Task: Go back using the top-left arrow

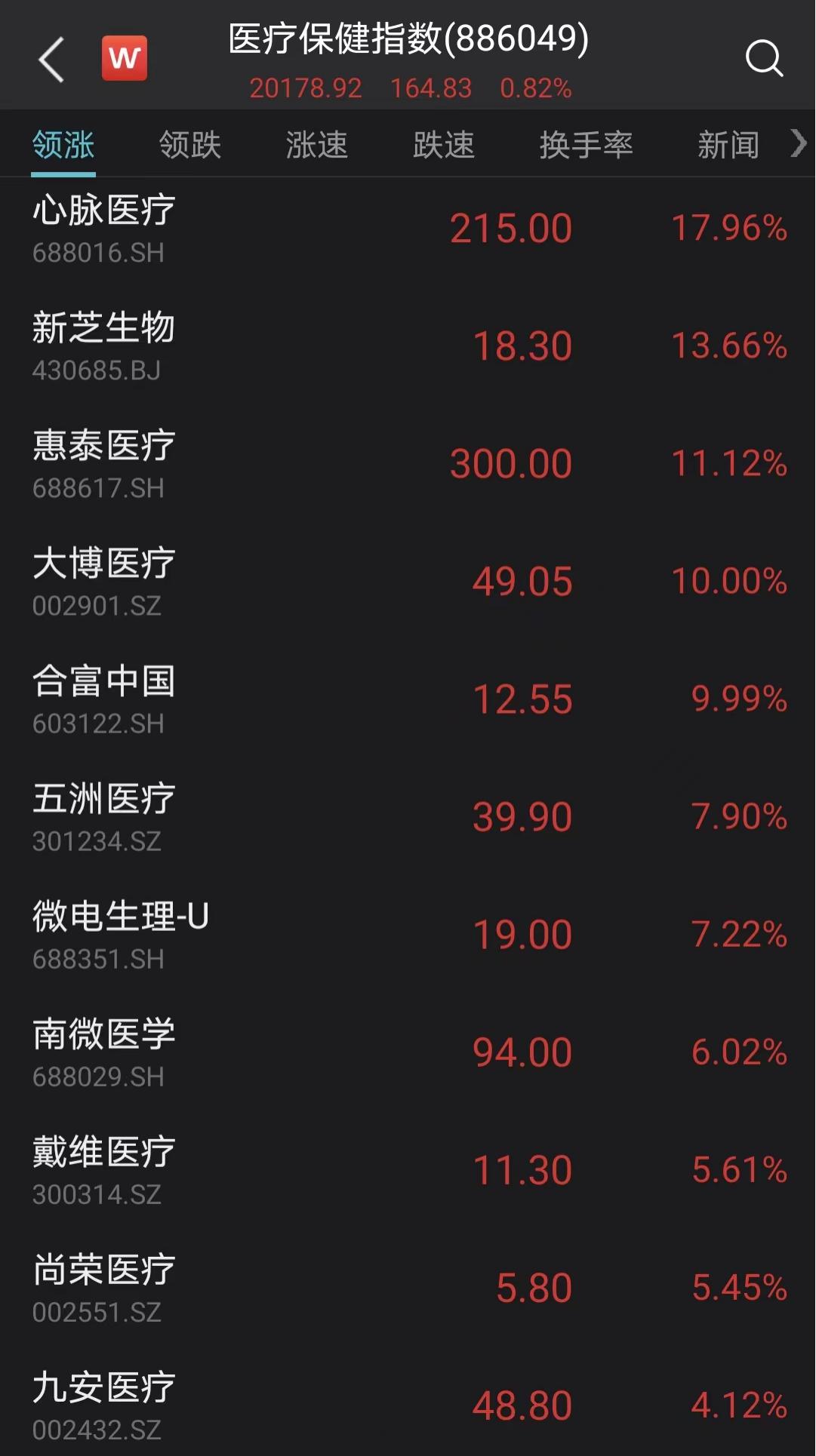Action: (x=51, y=59)
